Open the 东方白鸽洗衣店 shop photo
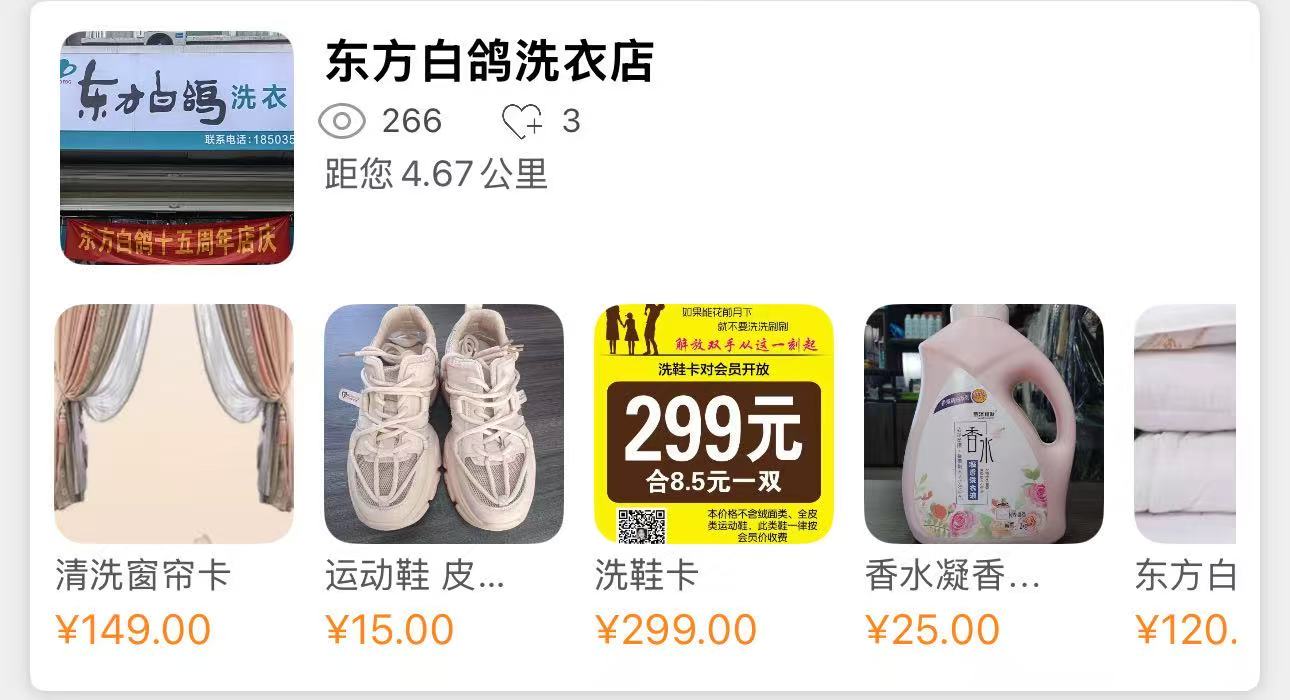 [176, 148]
